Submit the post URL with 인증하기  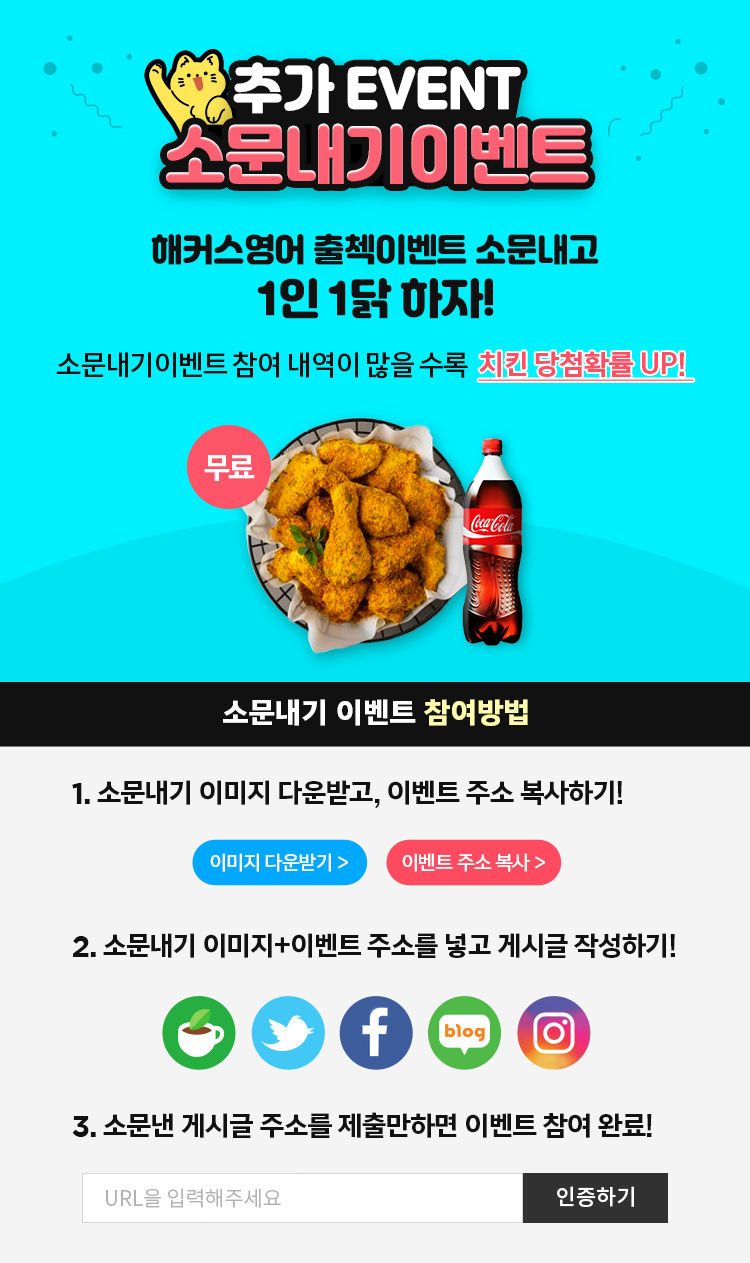pyautogui.click(x=595, y=1198)
